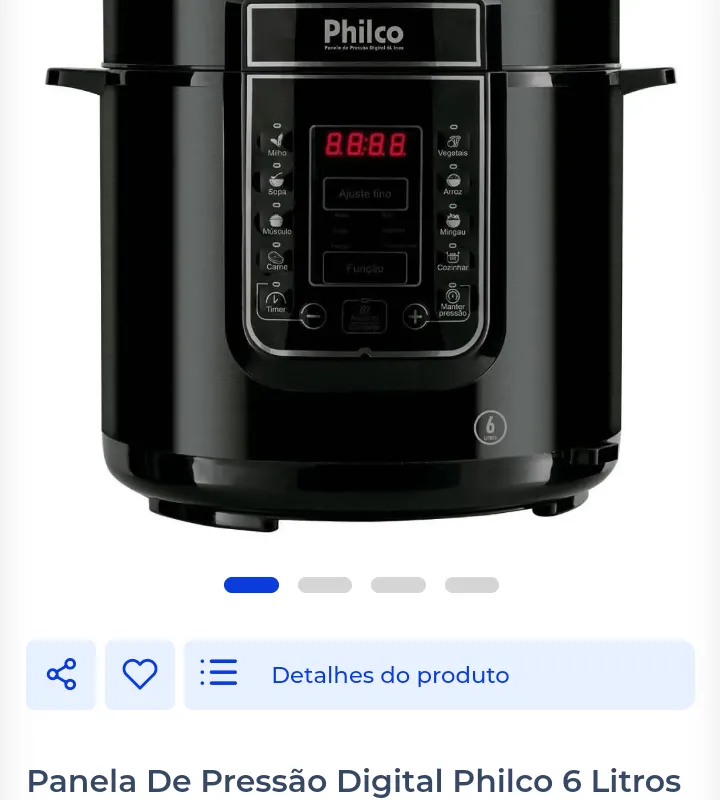Select the Arroz rice preset icon
This screenshot has width=720, height=800.
point(453,180)
